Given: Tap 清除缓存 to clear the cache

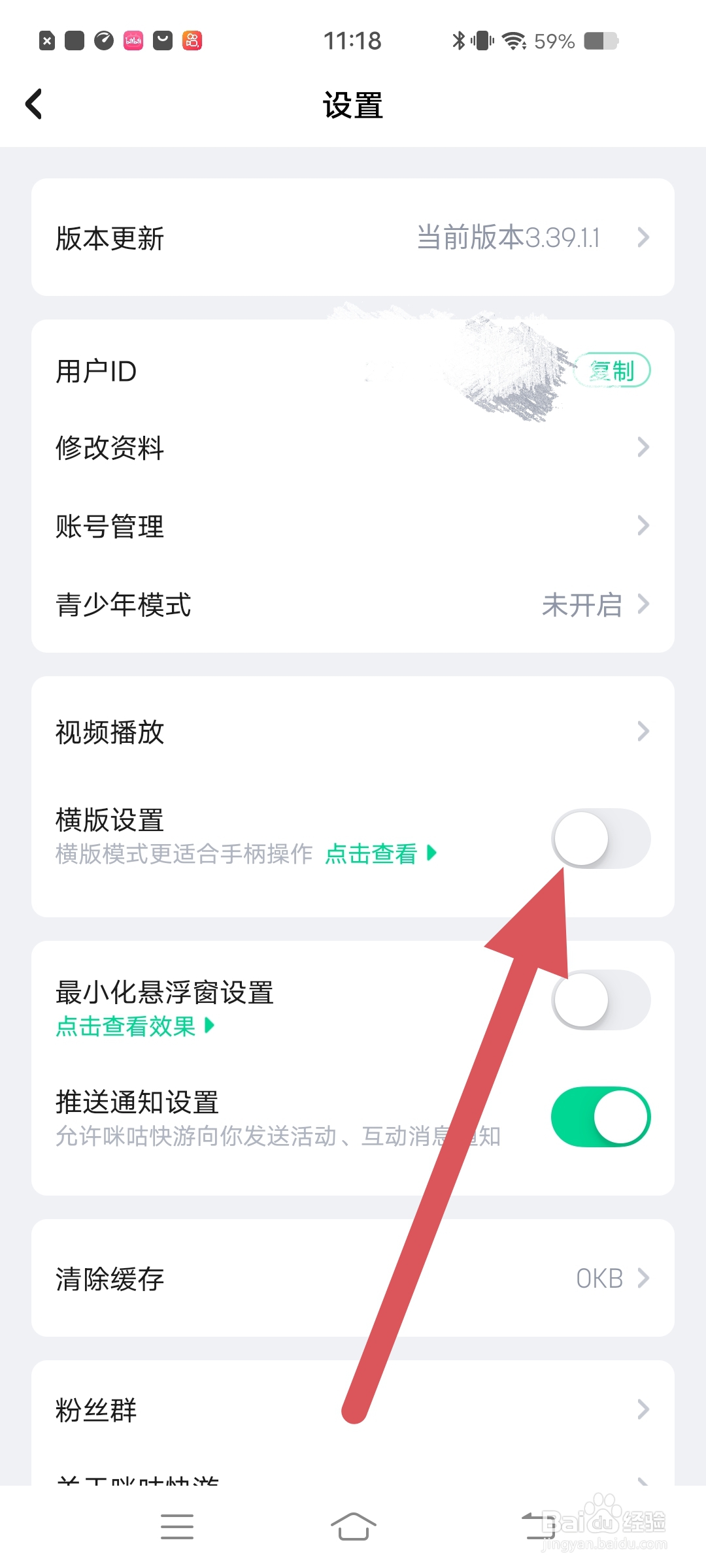Looking at the screenshot, I should tap(108, 1277).
